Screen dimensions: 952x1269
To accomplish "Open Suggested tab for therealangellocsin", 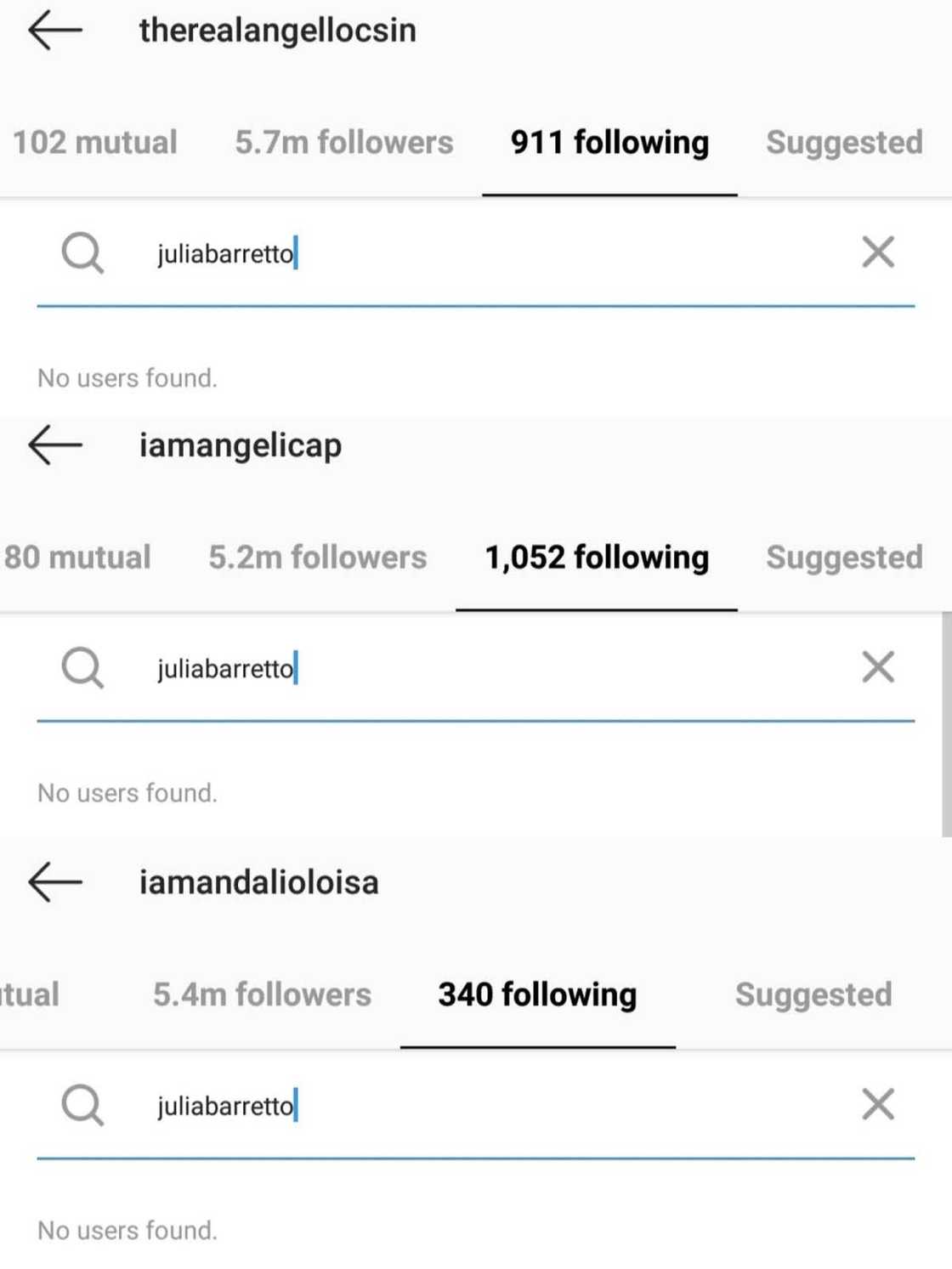I will coord(843,143).
